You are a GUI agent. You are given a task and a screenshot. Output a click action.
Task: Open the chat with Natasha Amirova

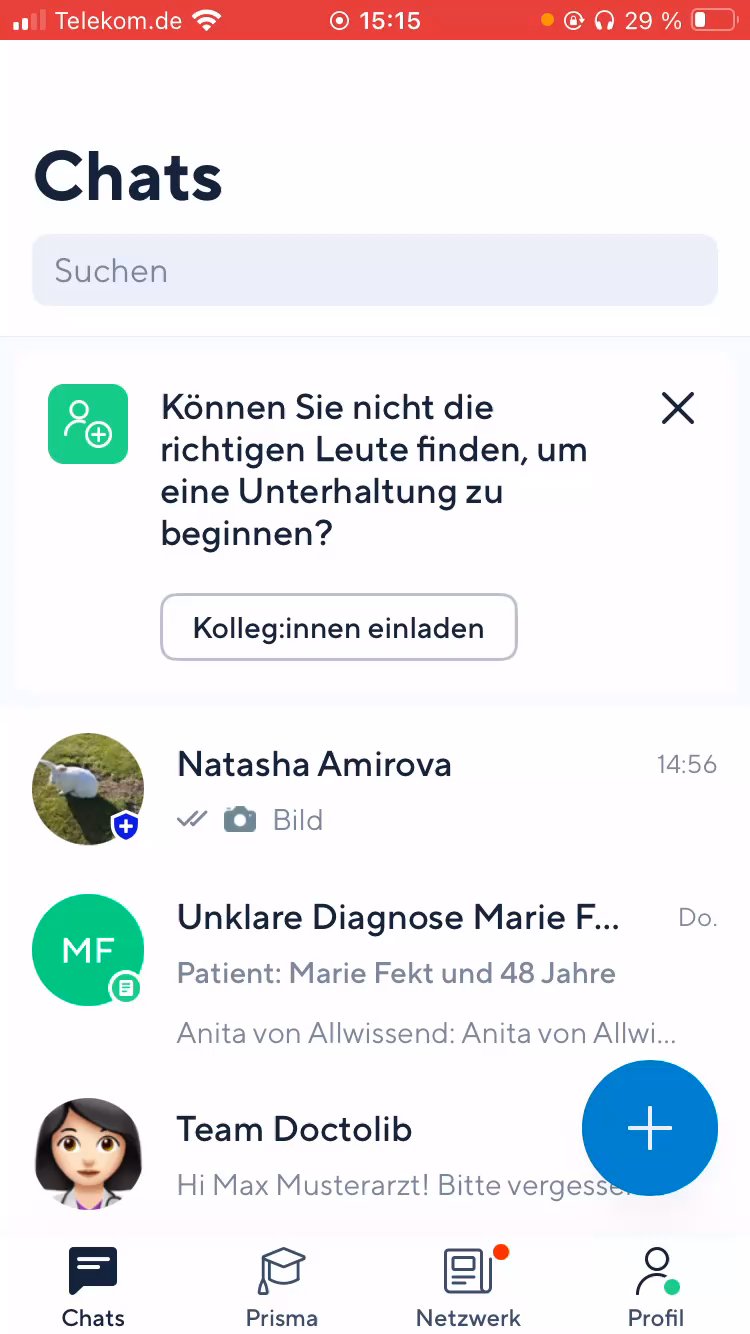point(400,790)
